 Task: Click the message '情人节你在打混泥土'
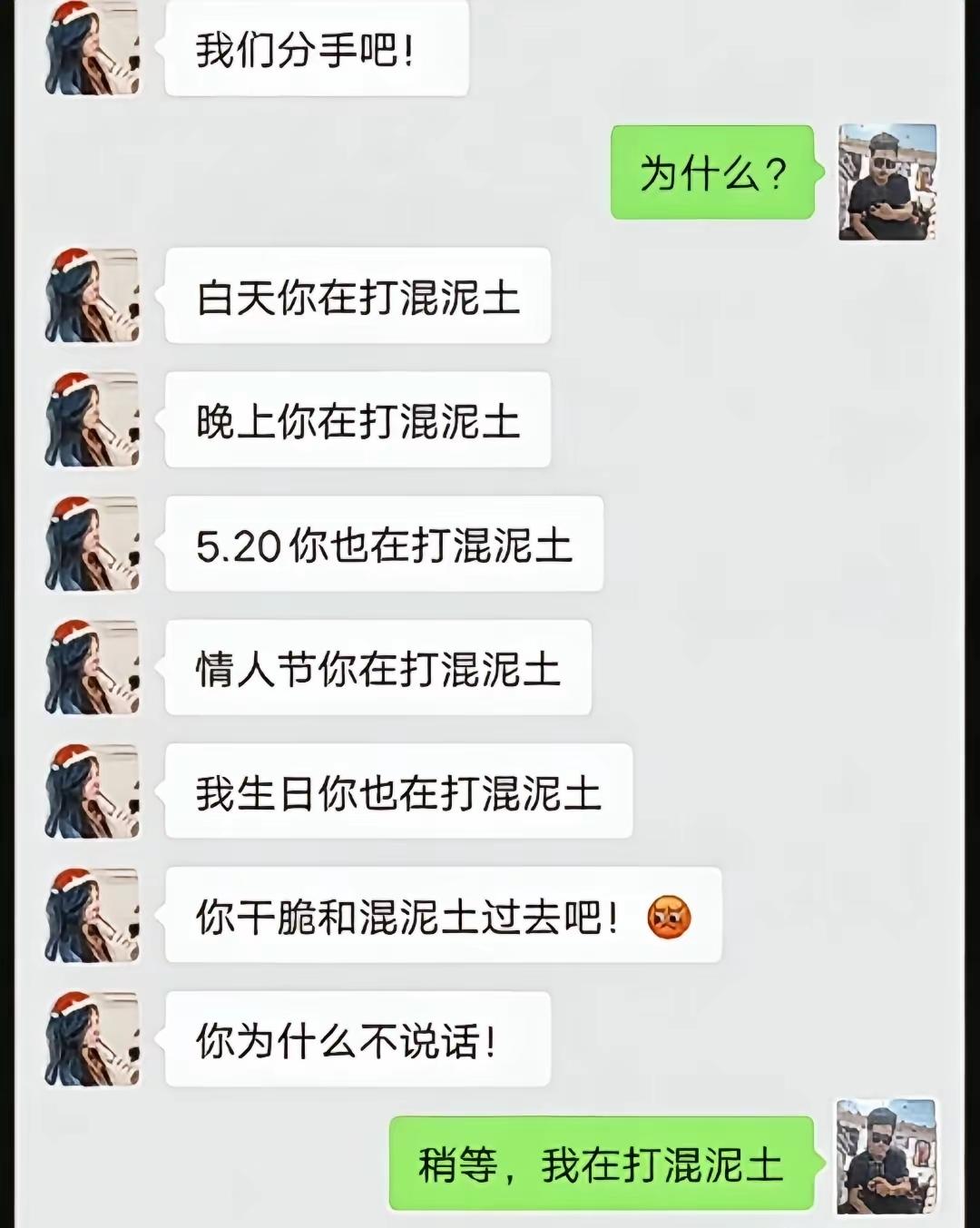(x=379, y=665)
